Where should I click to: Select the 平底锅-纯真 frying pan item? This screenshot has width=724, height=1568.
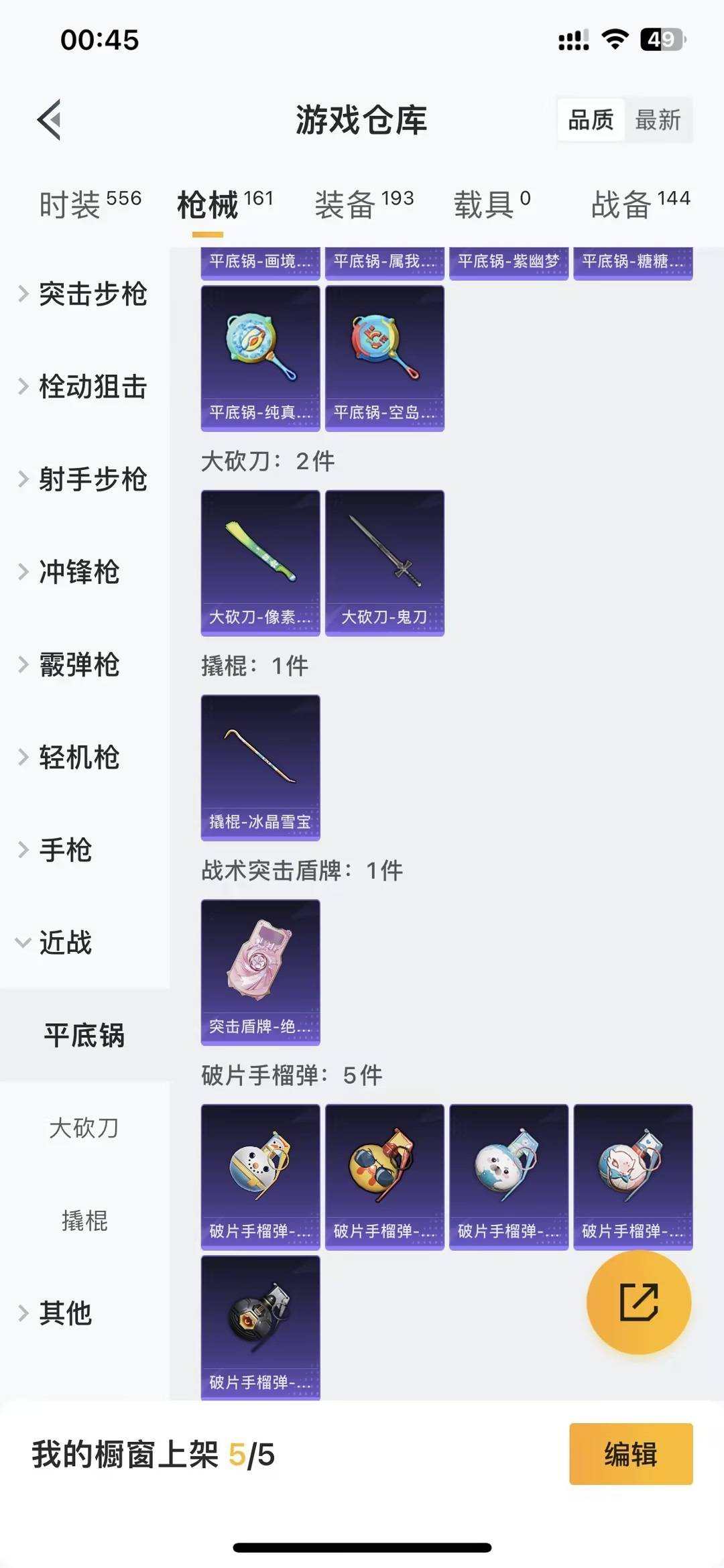pos(259,355)
